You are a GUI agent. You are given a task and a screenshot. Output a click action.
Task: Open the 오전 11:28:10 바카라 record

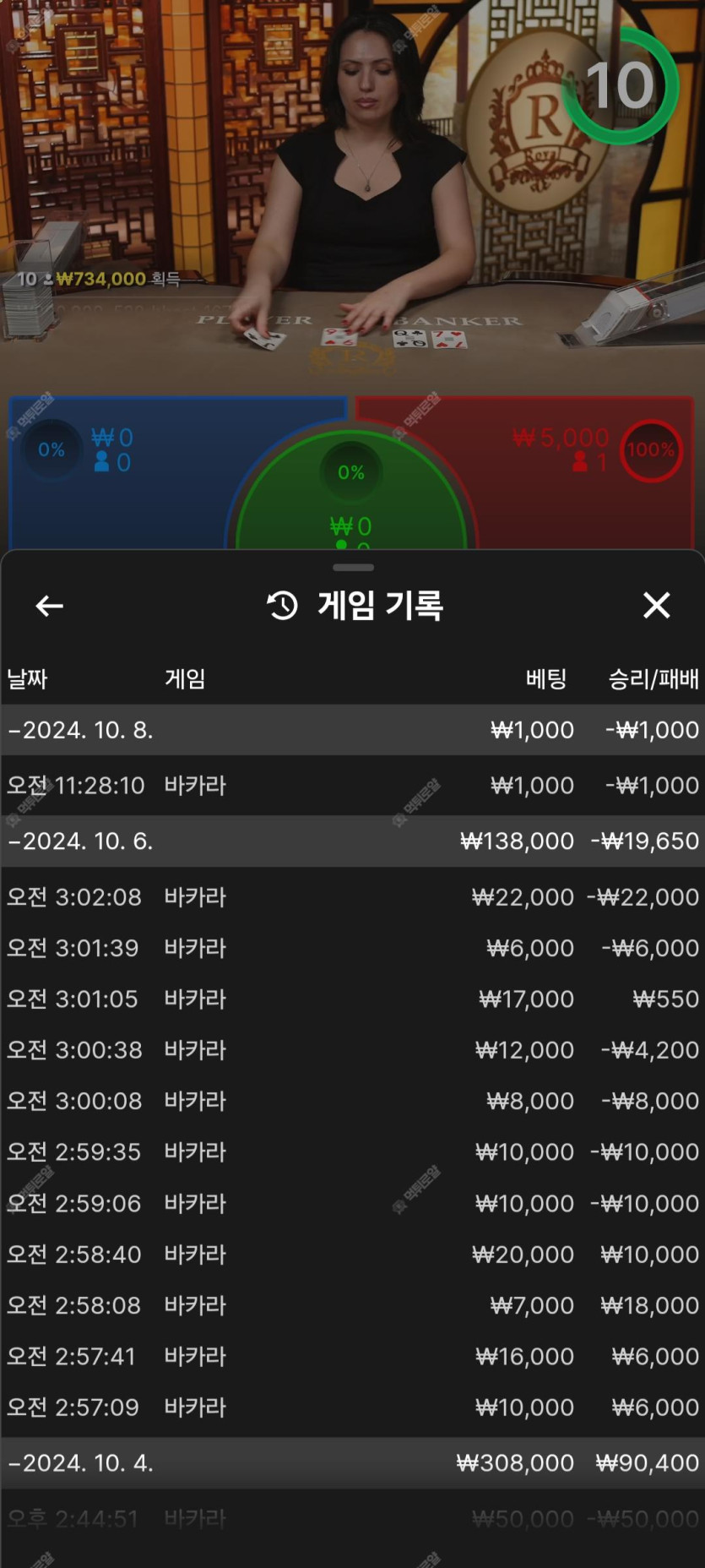(352, 786)
